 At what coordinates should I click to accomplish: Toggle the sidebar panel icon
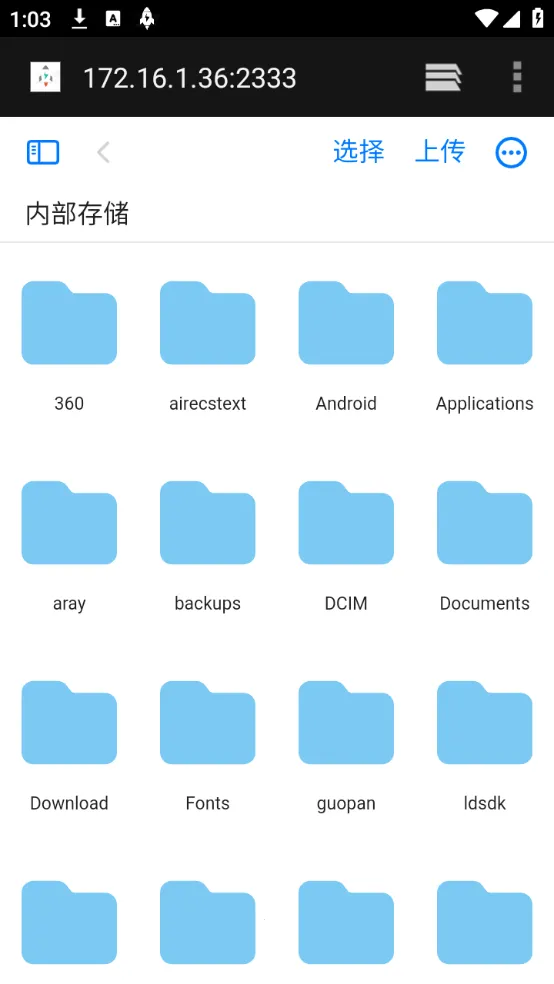click(x=43, y=152)
